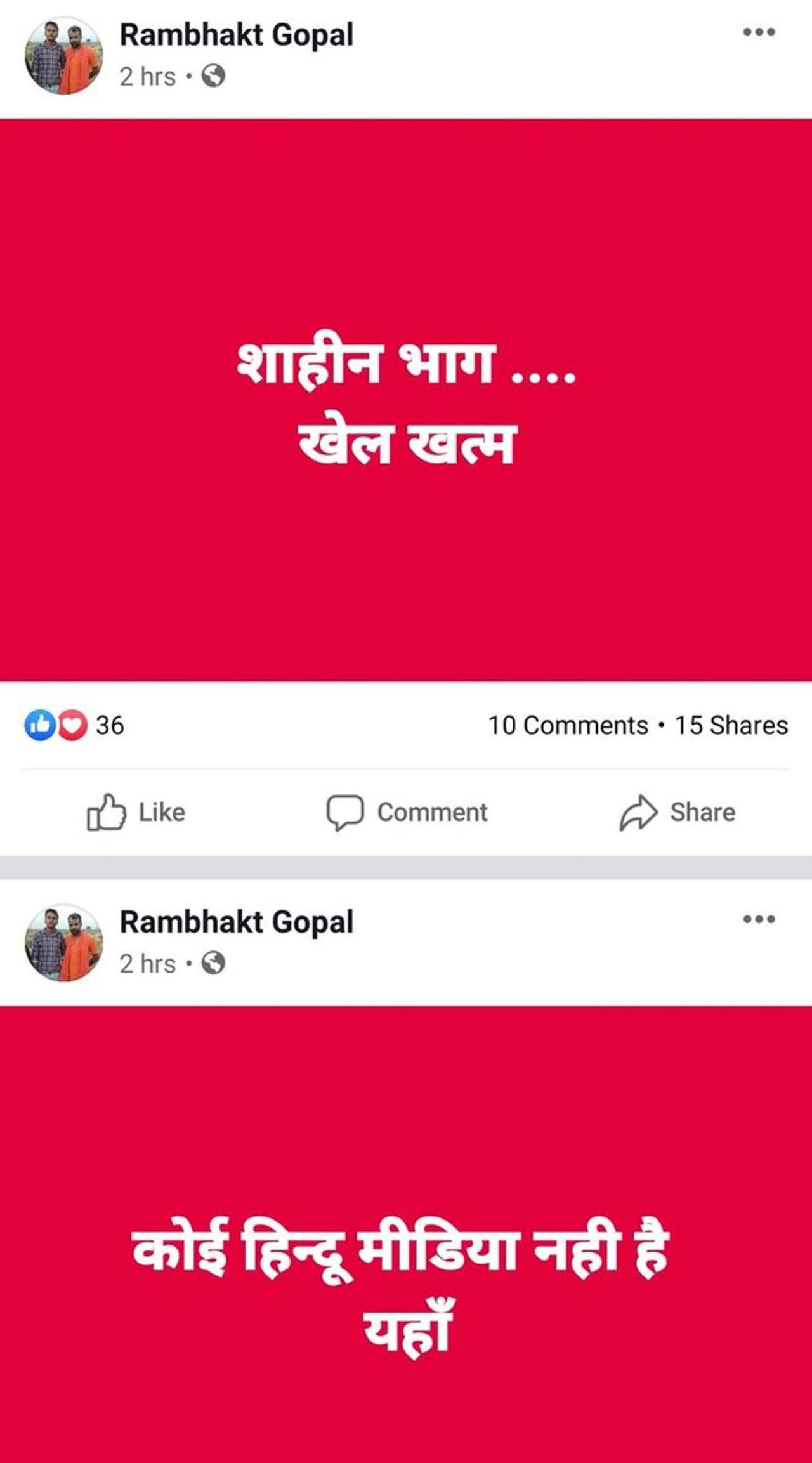The image size is (812, 1463).
Task: Open overflow menu on the हिन्दू मीडिया post
Action: tap(759, 919)
